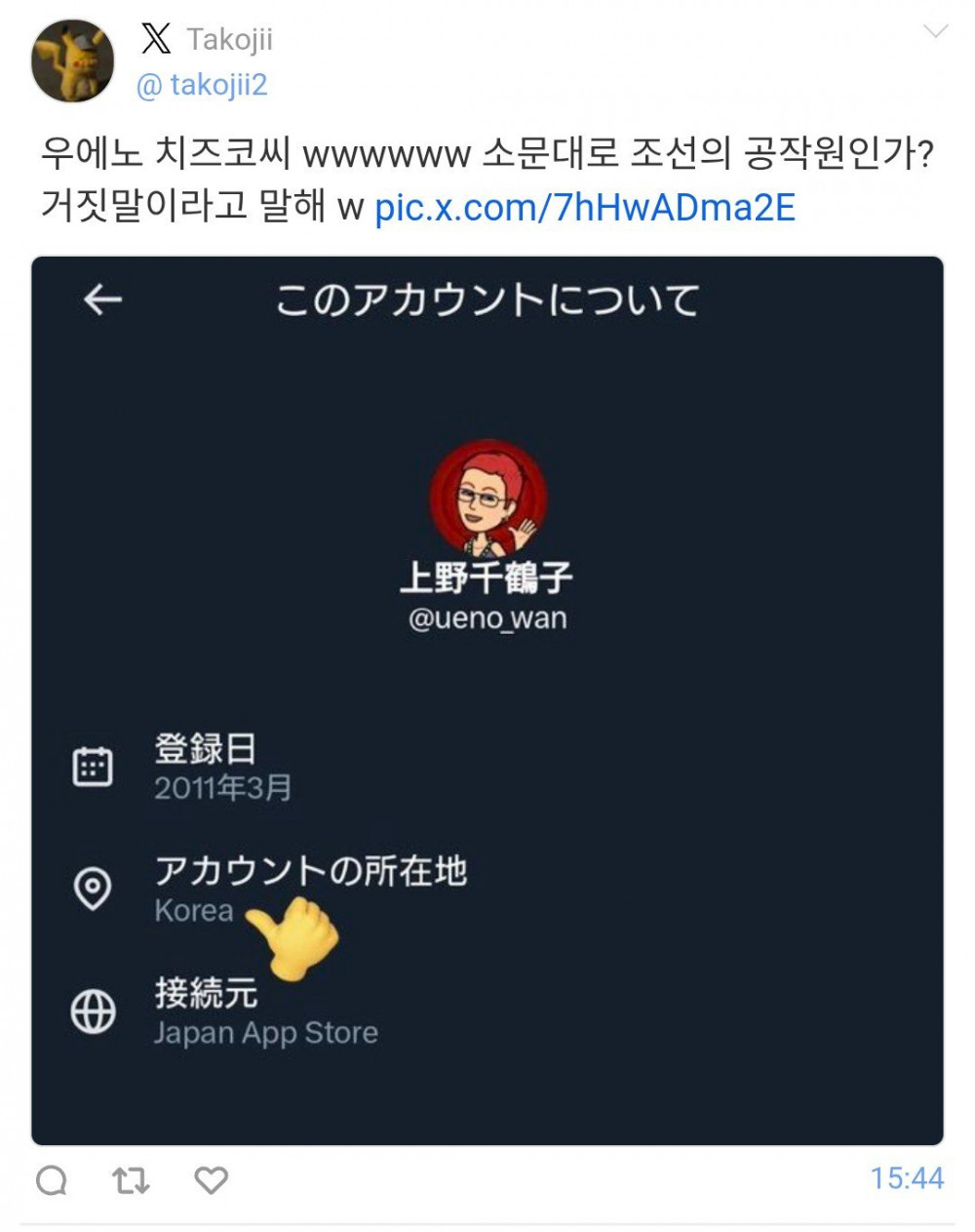Open the 15:44 timestamp
The height and width of the screenshot is (1232, 975).
(906, 1178)
